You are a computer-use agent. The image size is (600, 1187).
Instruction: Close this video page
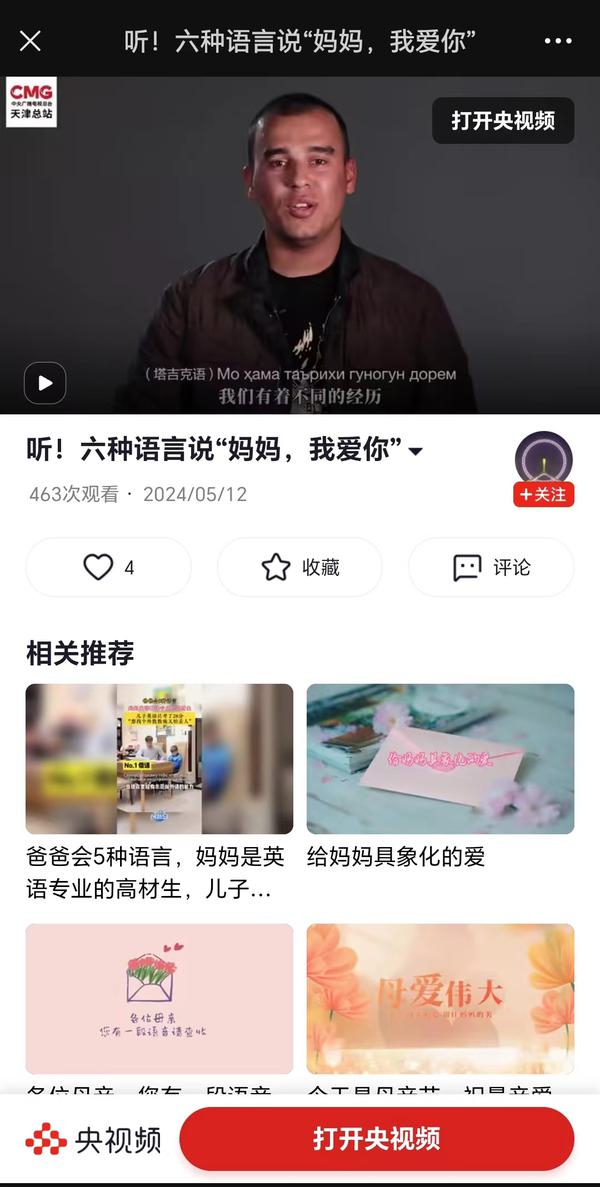(30, 41)
